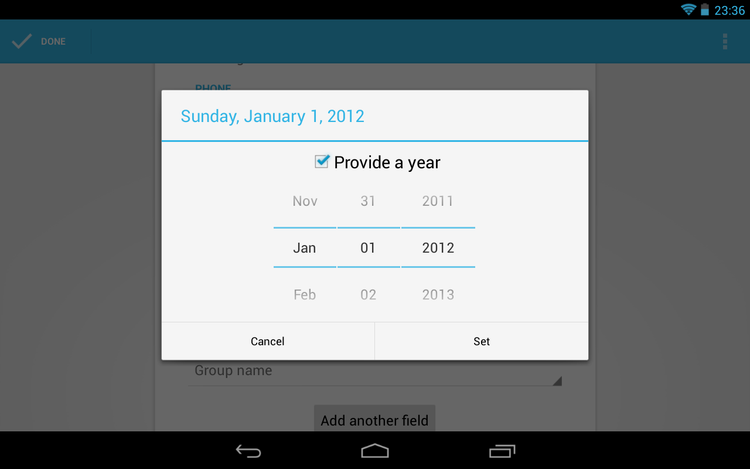Tap the selected year 2012 field
The image size is (750, 469).
(438, 248)
